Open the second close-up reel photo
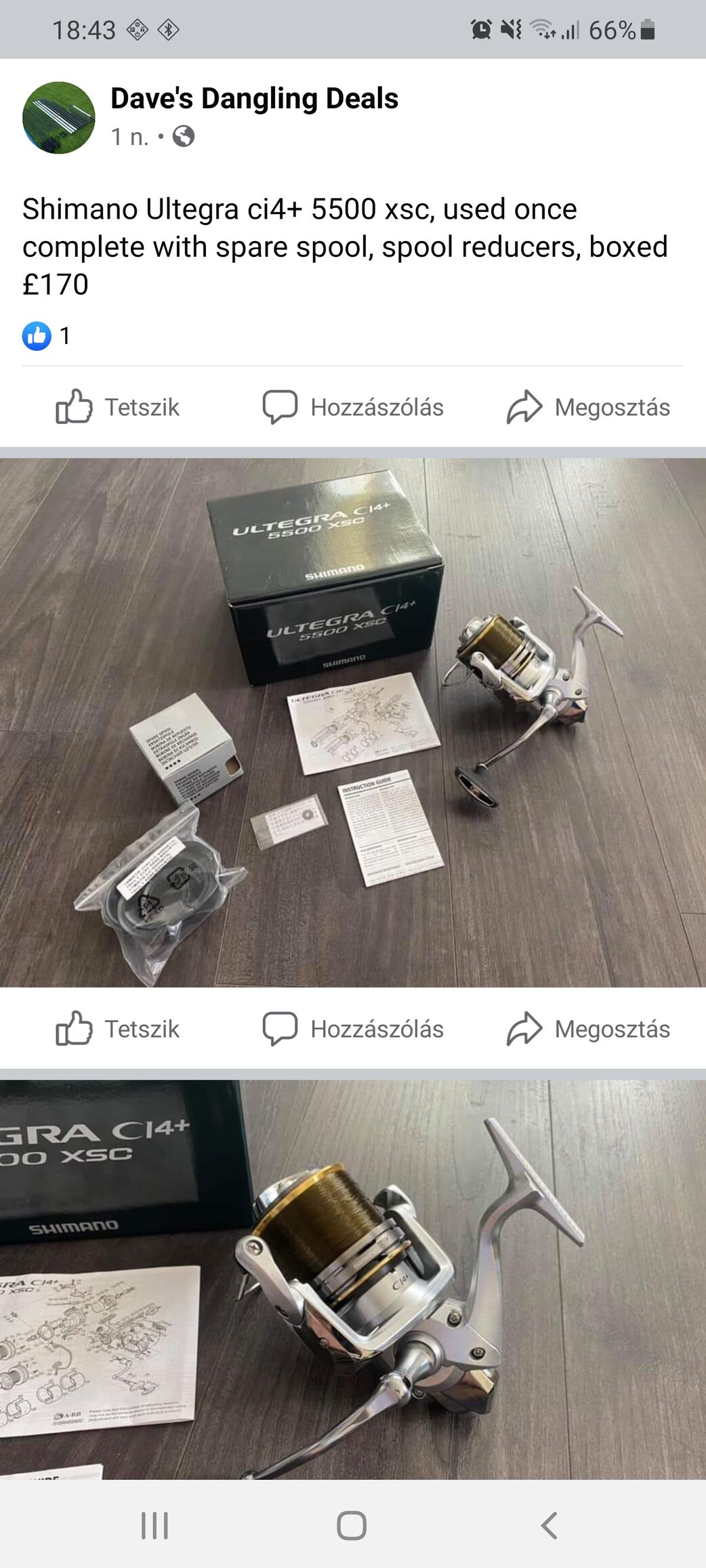Screen dimensions: 706x1568 (353, 1279)
